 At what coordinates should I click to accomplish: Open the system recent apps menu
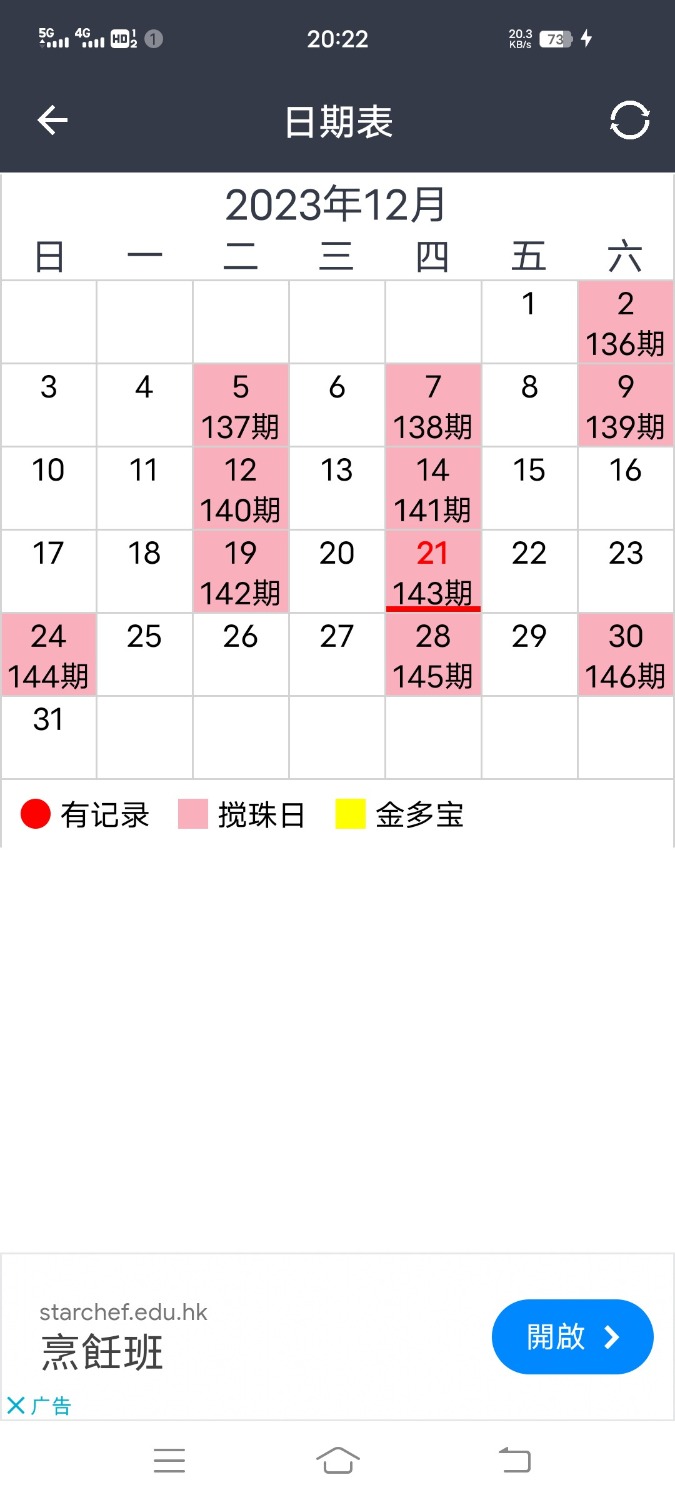[x=169, y=1461]
